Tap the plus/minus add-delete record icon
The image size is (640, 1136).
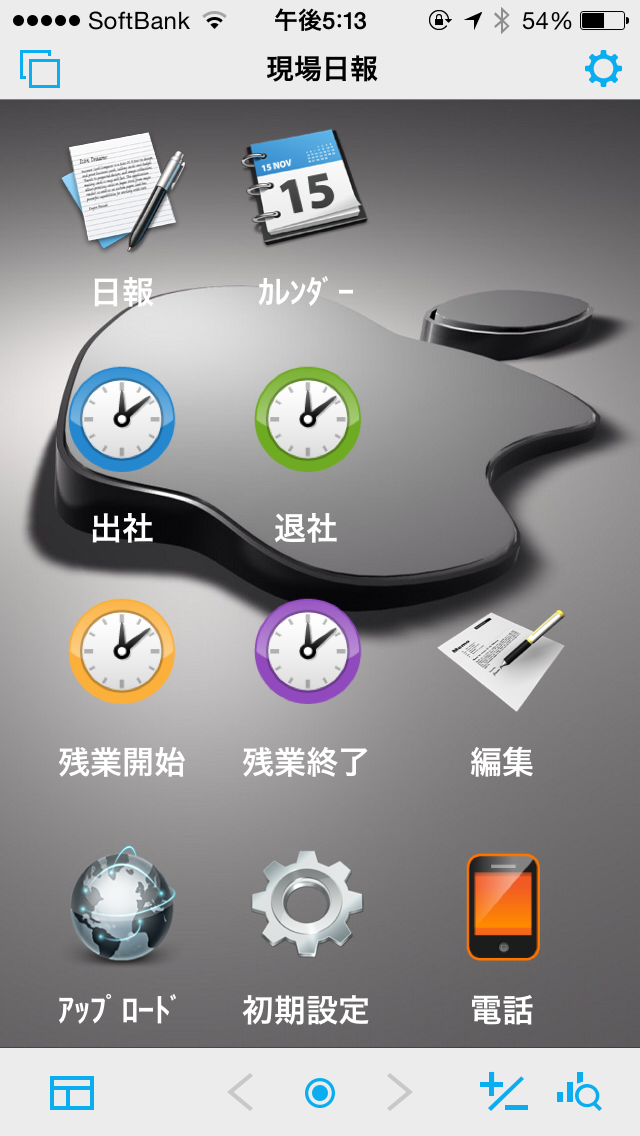pos(504,1093)
